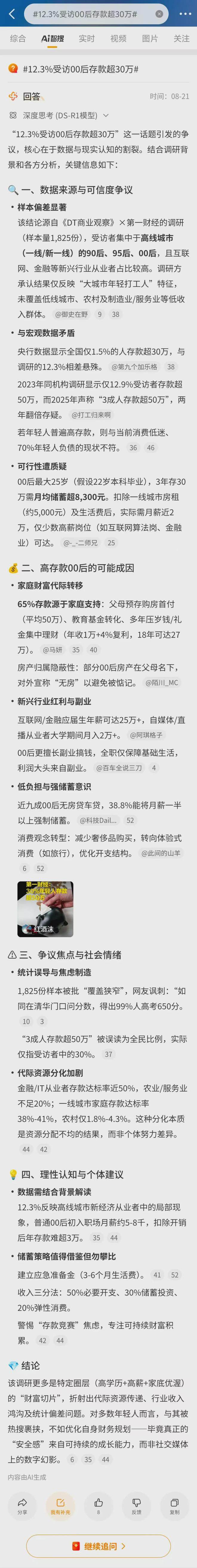
Task: Switch to the 综合 tab
Action: [18, 38]
